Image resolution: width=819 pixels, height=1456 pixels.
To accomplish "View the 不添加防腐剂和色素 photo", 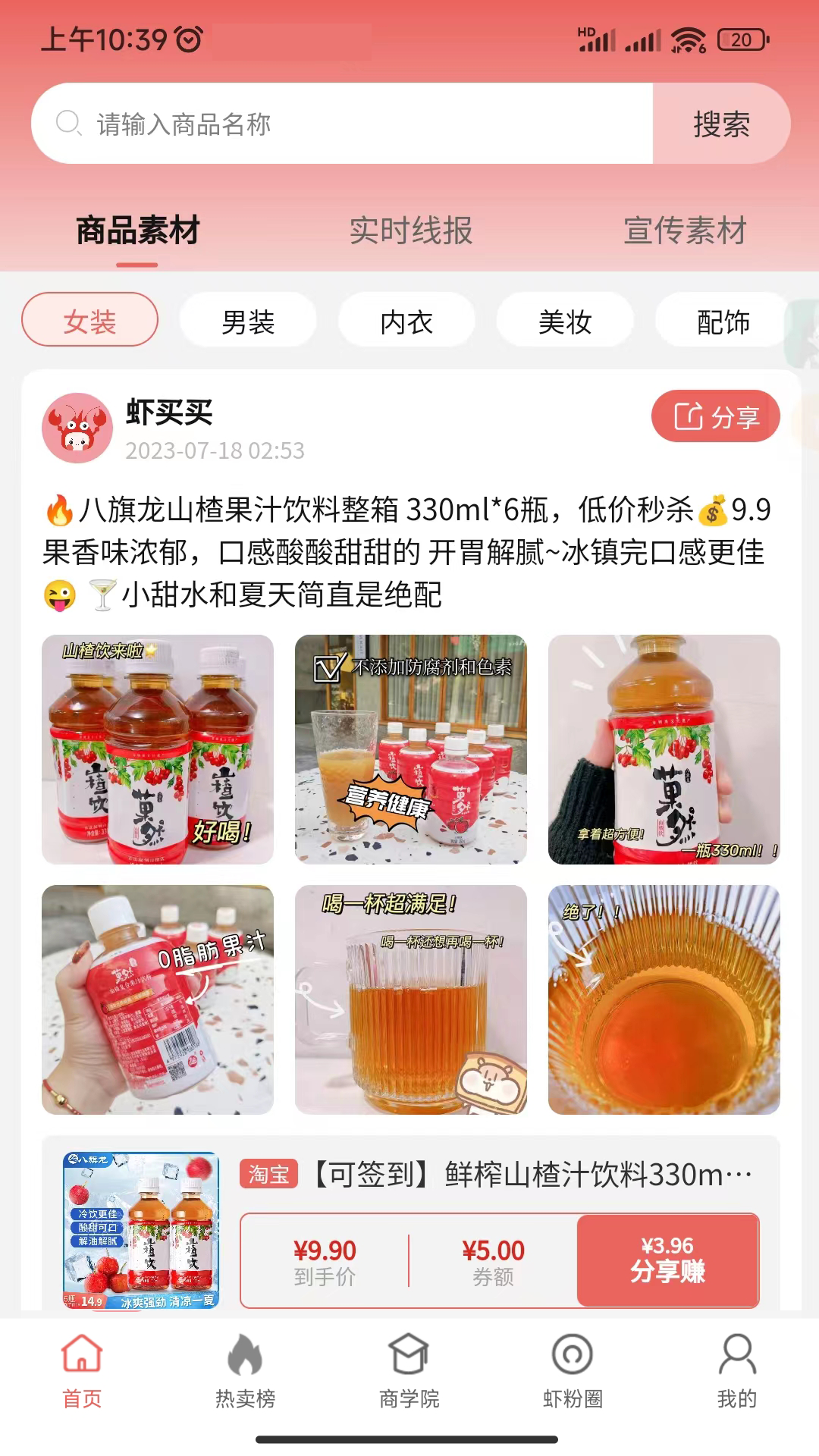I will pyautogui.click(x=410, y=749).
